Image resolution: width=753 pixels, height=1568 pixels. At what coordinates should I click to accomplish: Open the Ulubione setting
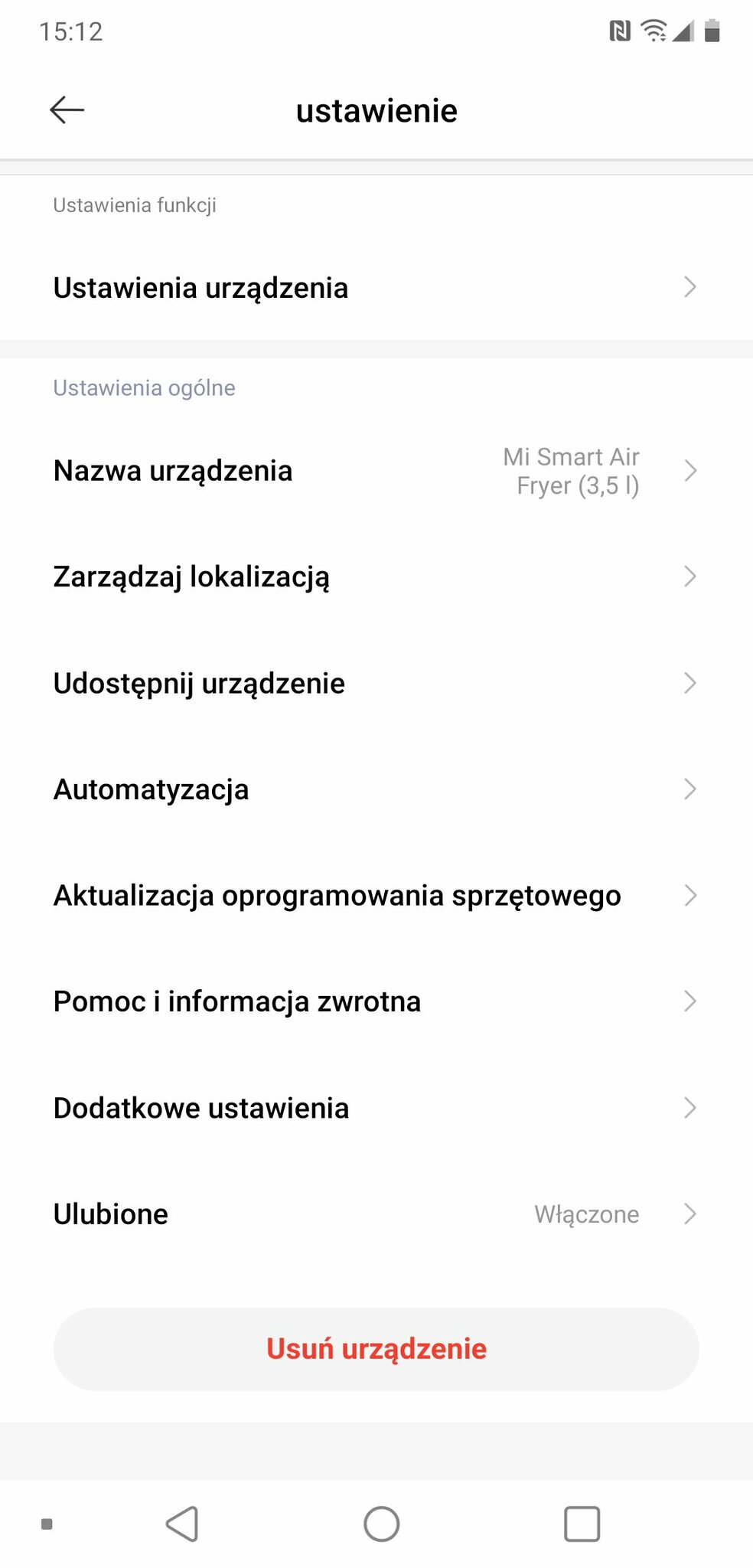coord(376,1214)
